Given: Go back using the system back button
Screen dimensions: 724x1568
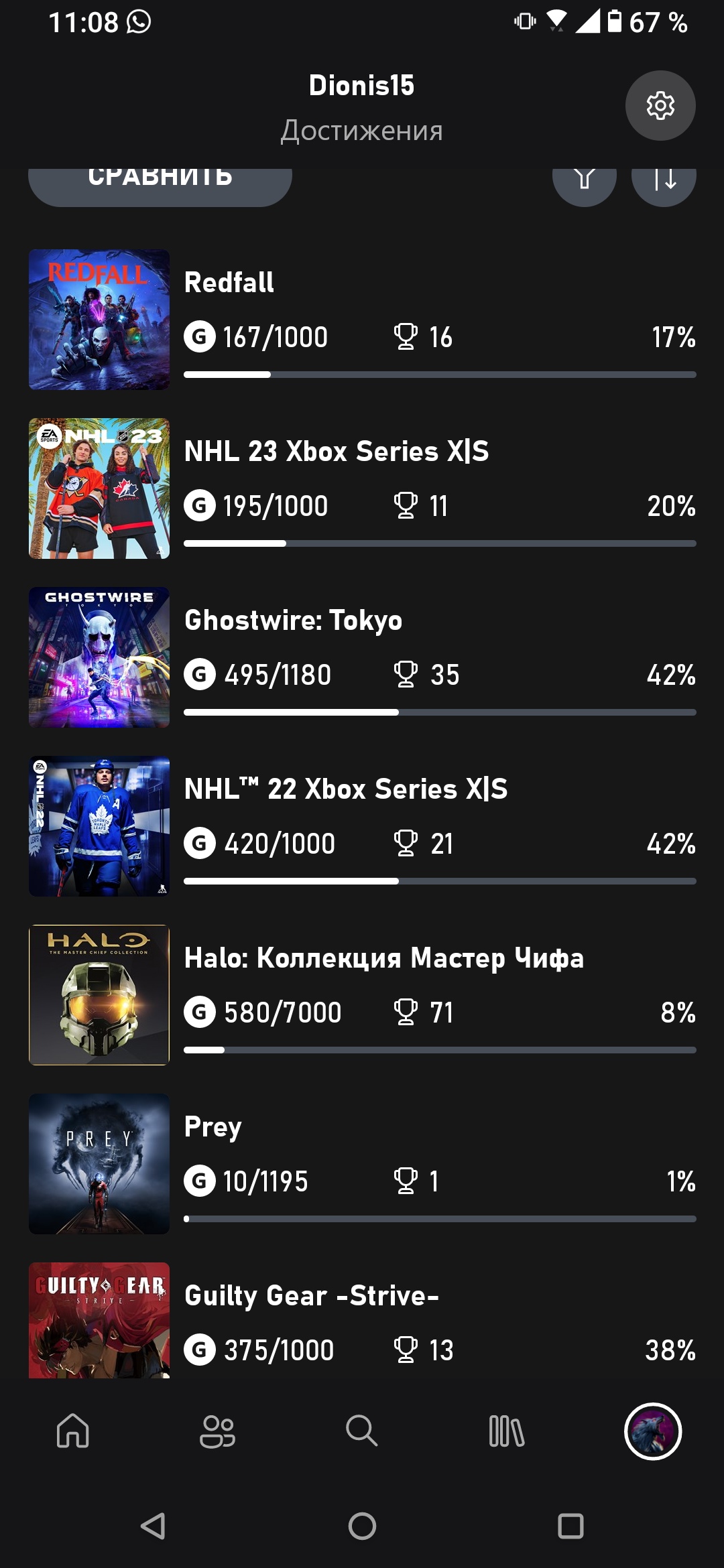Looking at the screenshot, I should (154, 1526).
